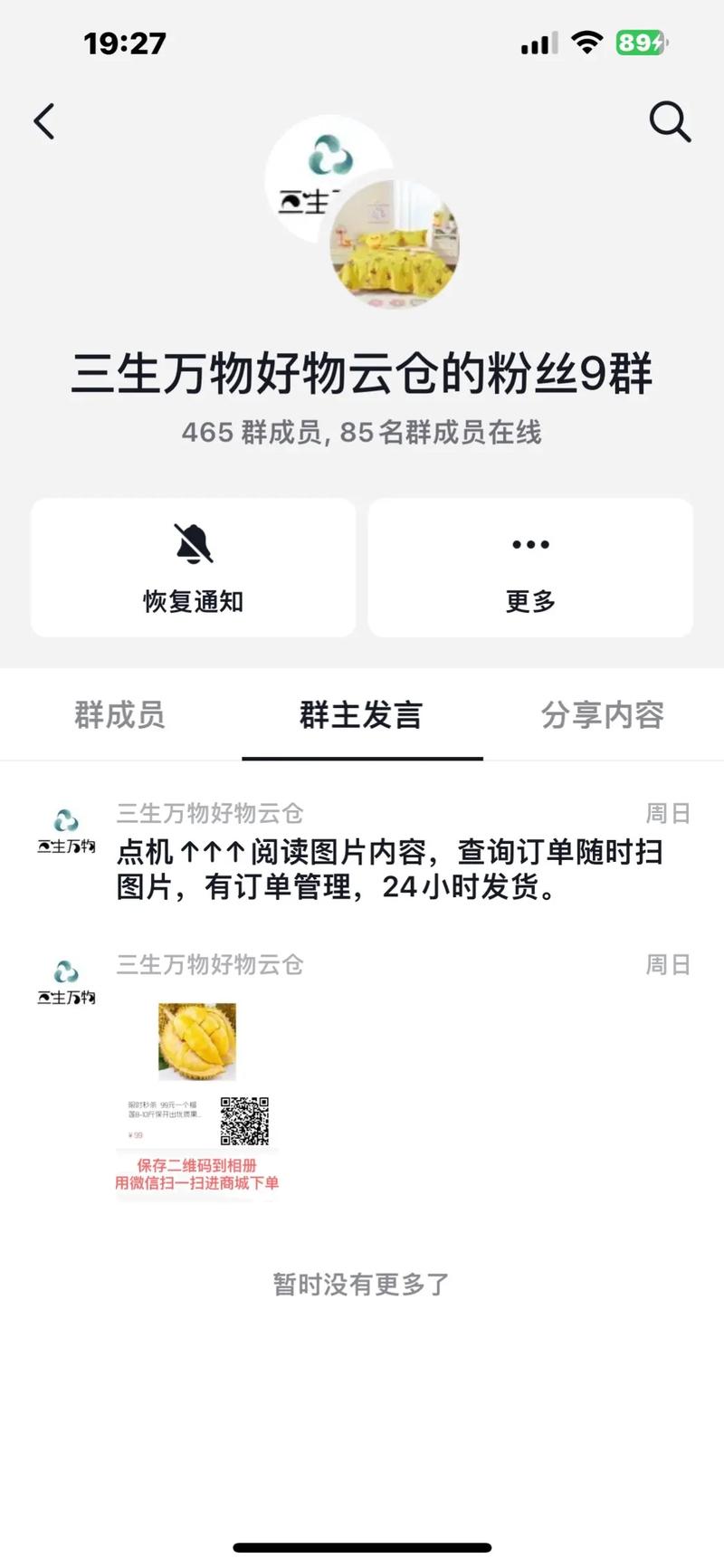This screenshot has height=1568, width=724.
Task: Tap the three-dot icon above 更多
Action: pos(529,543)
